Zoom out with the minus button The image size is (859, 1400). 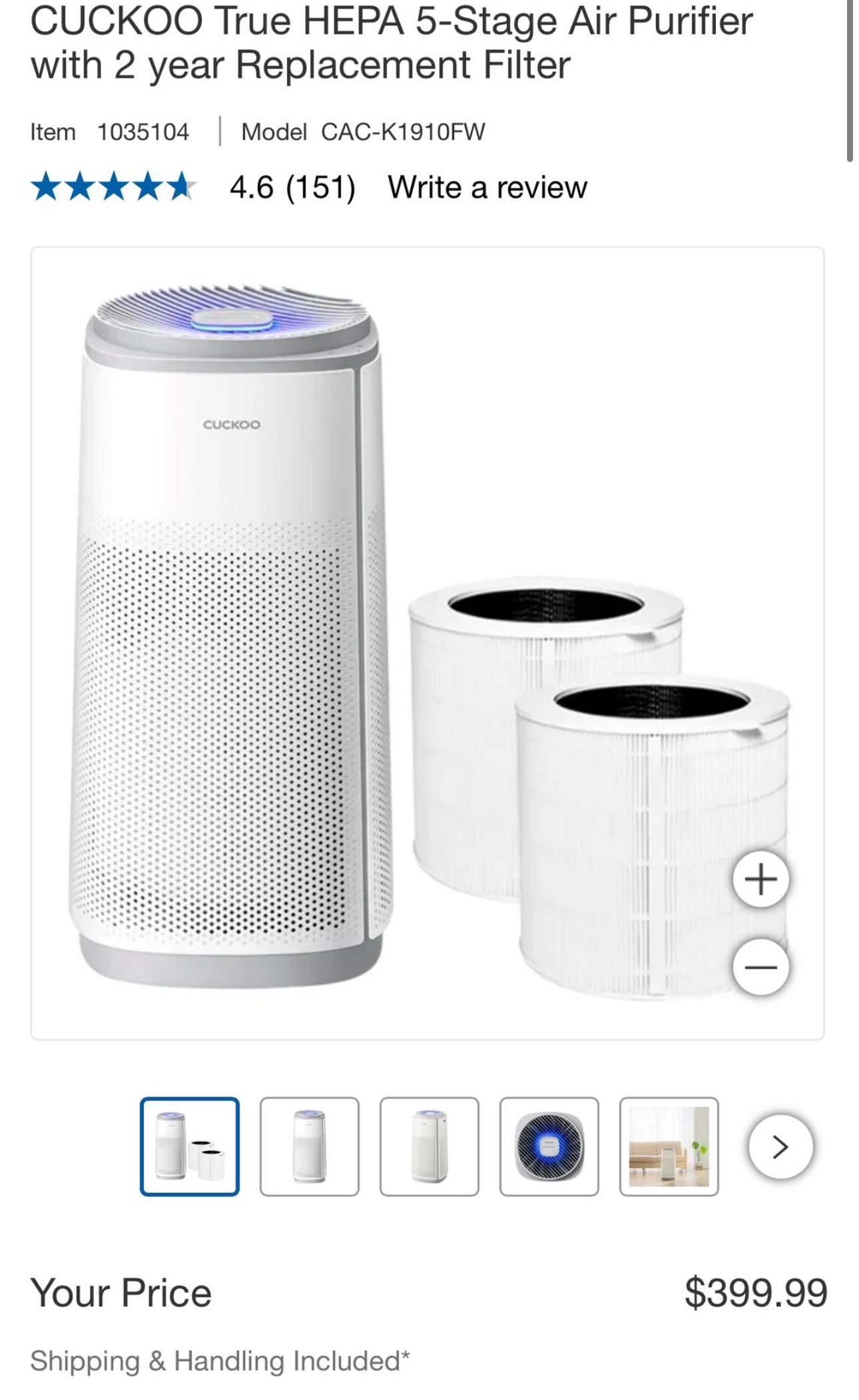[x=760, y=967]
